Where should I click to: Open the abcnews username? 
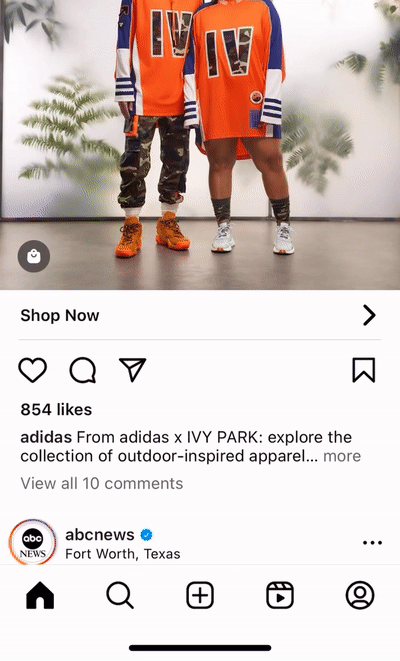[99, 535]
